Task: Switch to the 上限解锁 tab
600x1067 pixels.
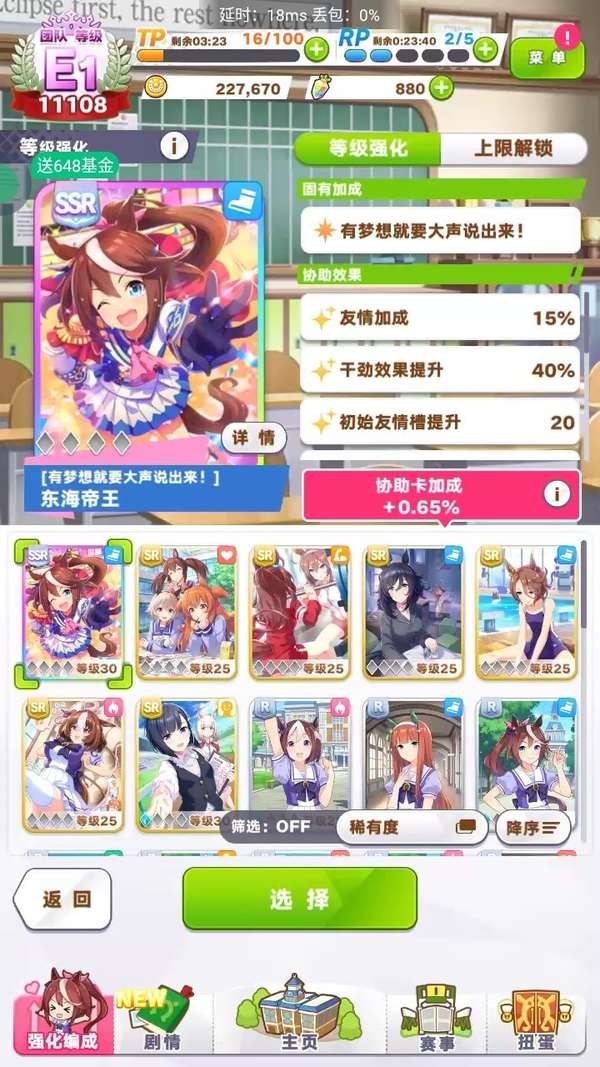Action: (x=513, y=148)
